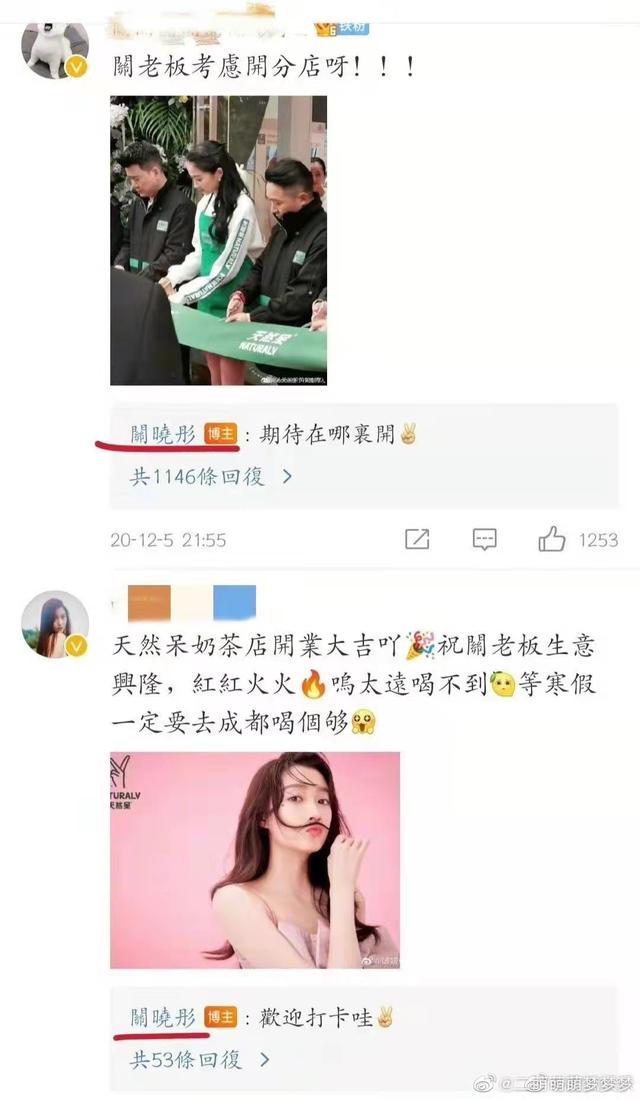Reply to the comment posted 20-12-5 21:55
The image size is (640, 1099).
click(x=484, y=539)
